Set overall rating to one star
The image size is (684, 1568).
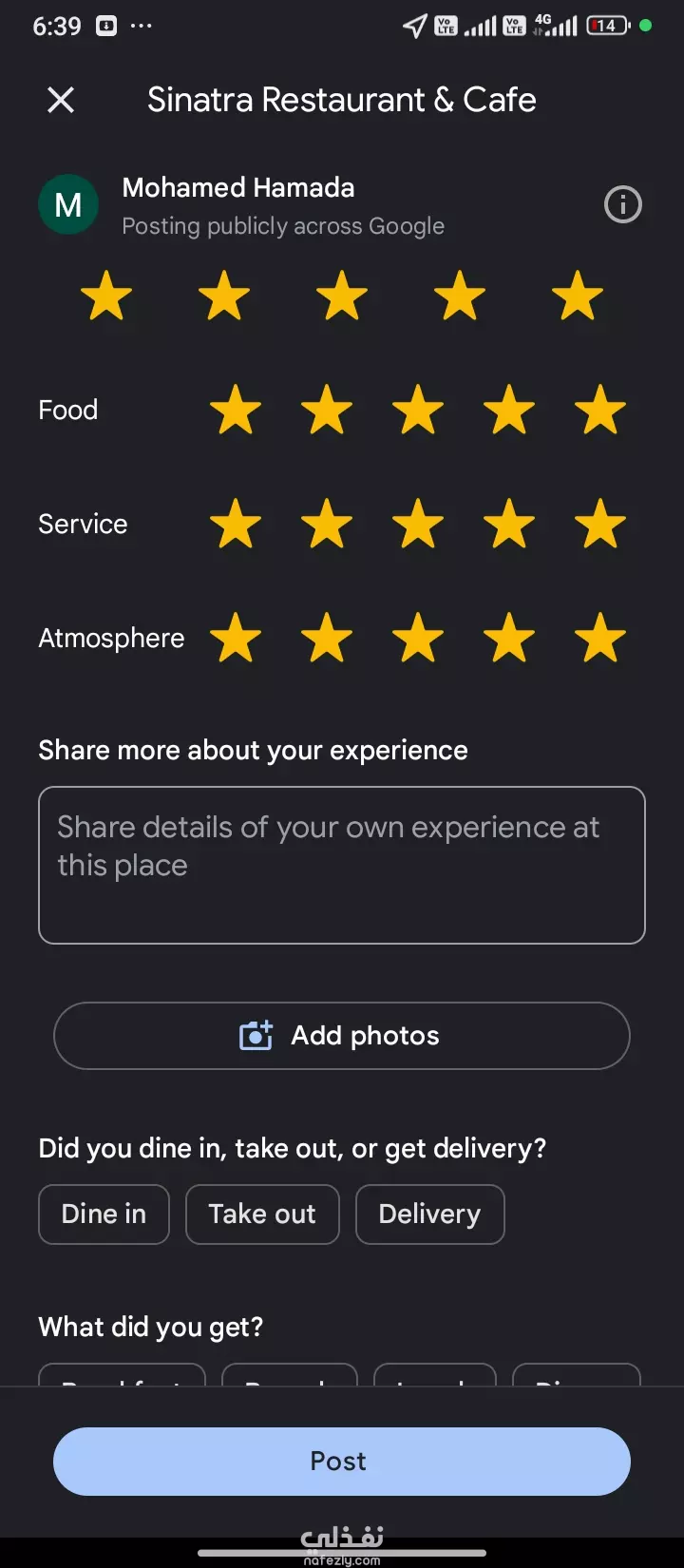pyautogui.click(x=106, y=296)
